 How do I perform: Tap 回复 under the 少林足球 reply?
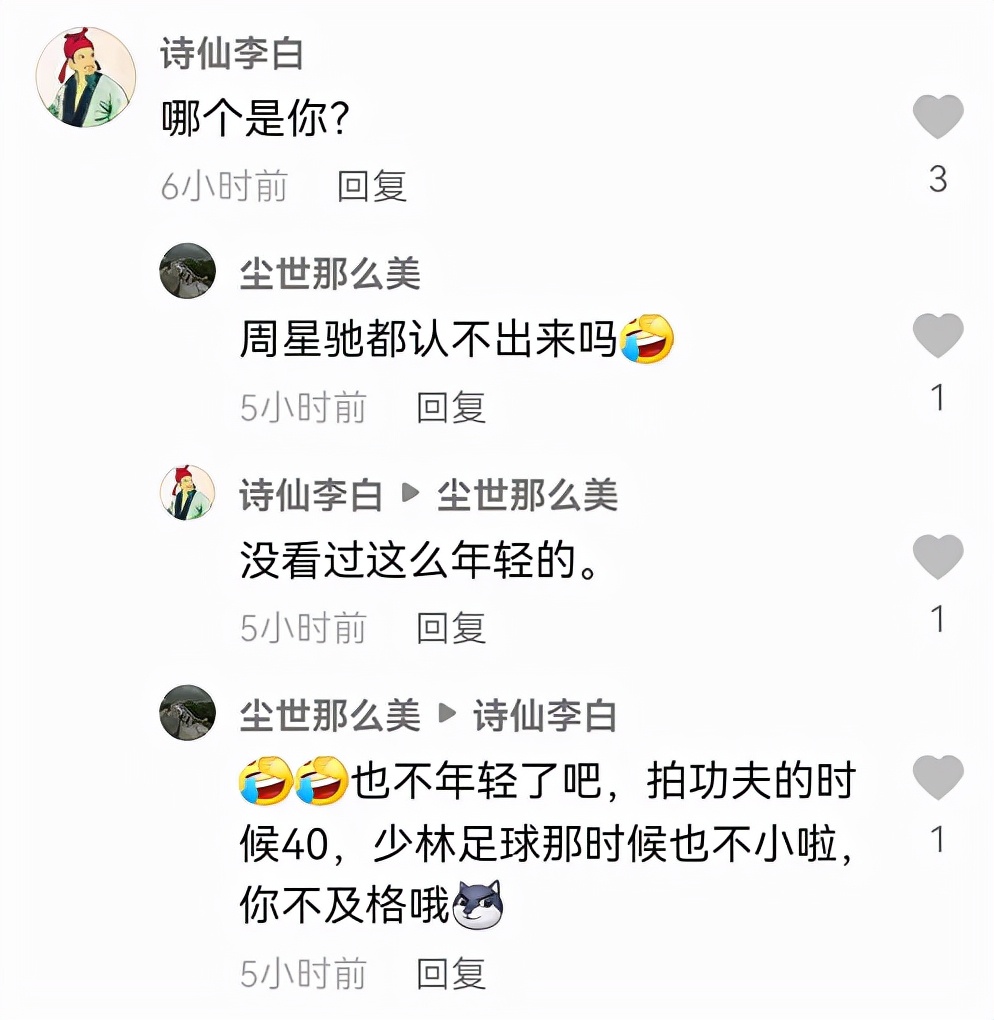452,975
